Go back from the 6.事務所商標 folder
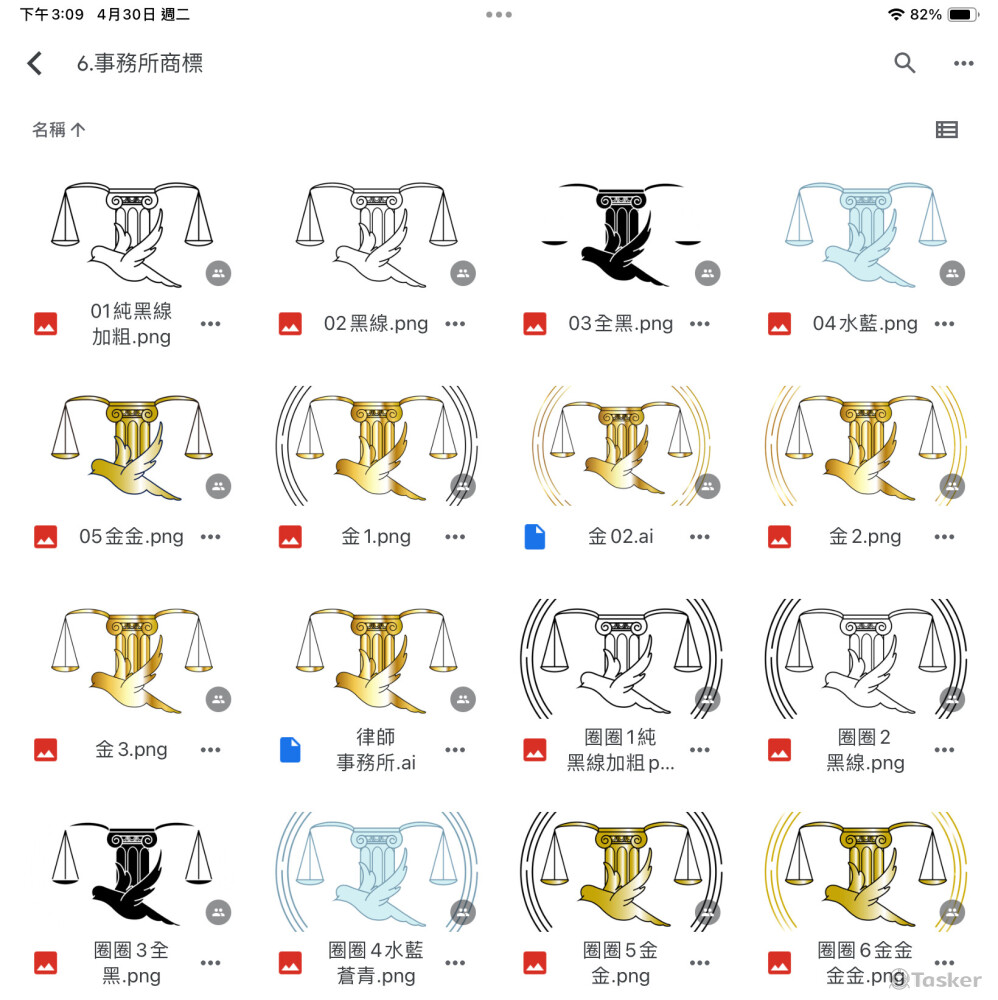The height and width of the screenshot is (1000, 998). (x=35, y=64)
